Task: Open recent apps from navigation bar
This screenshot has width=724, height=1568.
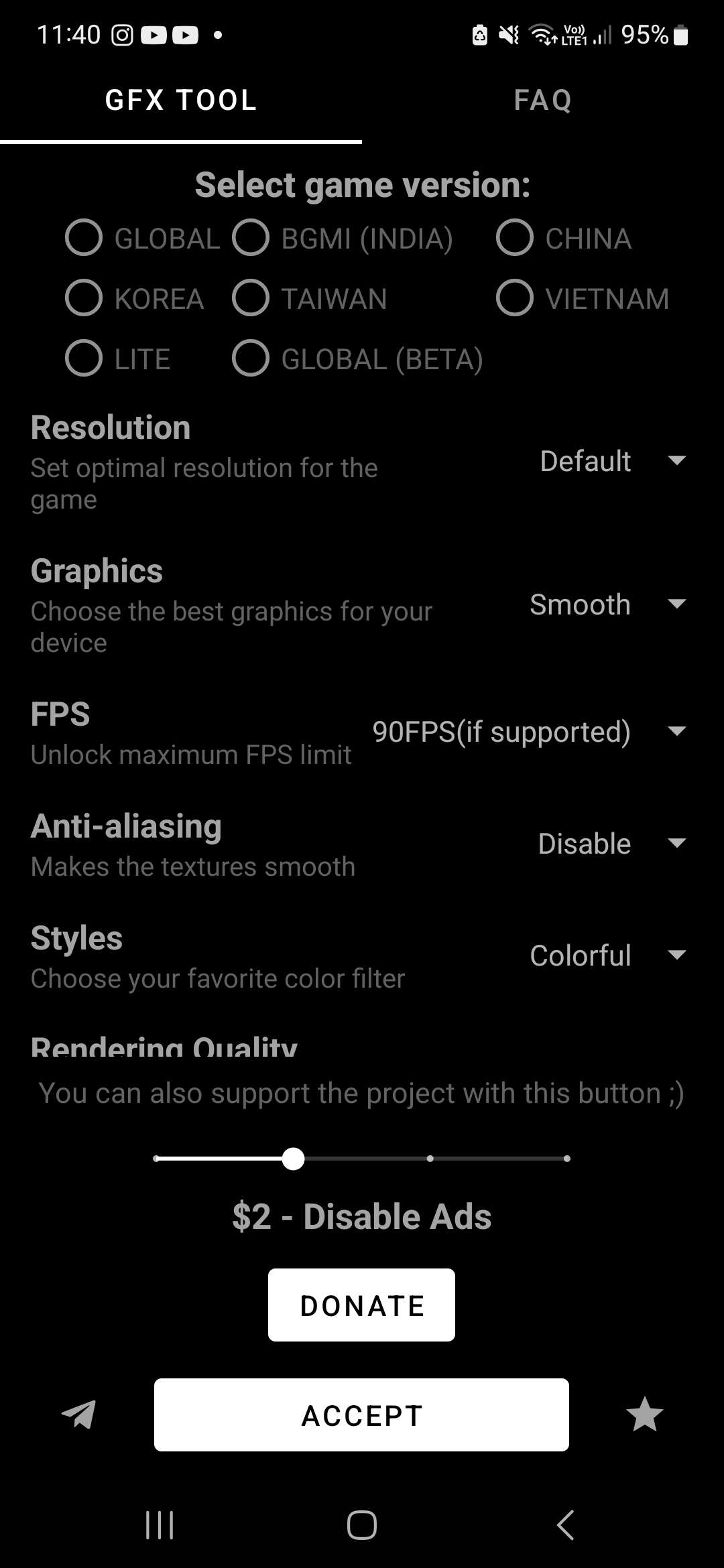Action: click(x=158, y=1526)
